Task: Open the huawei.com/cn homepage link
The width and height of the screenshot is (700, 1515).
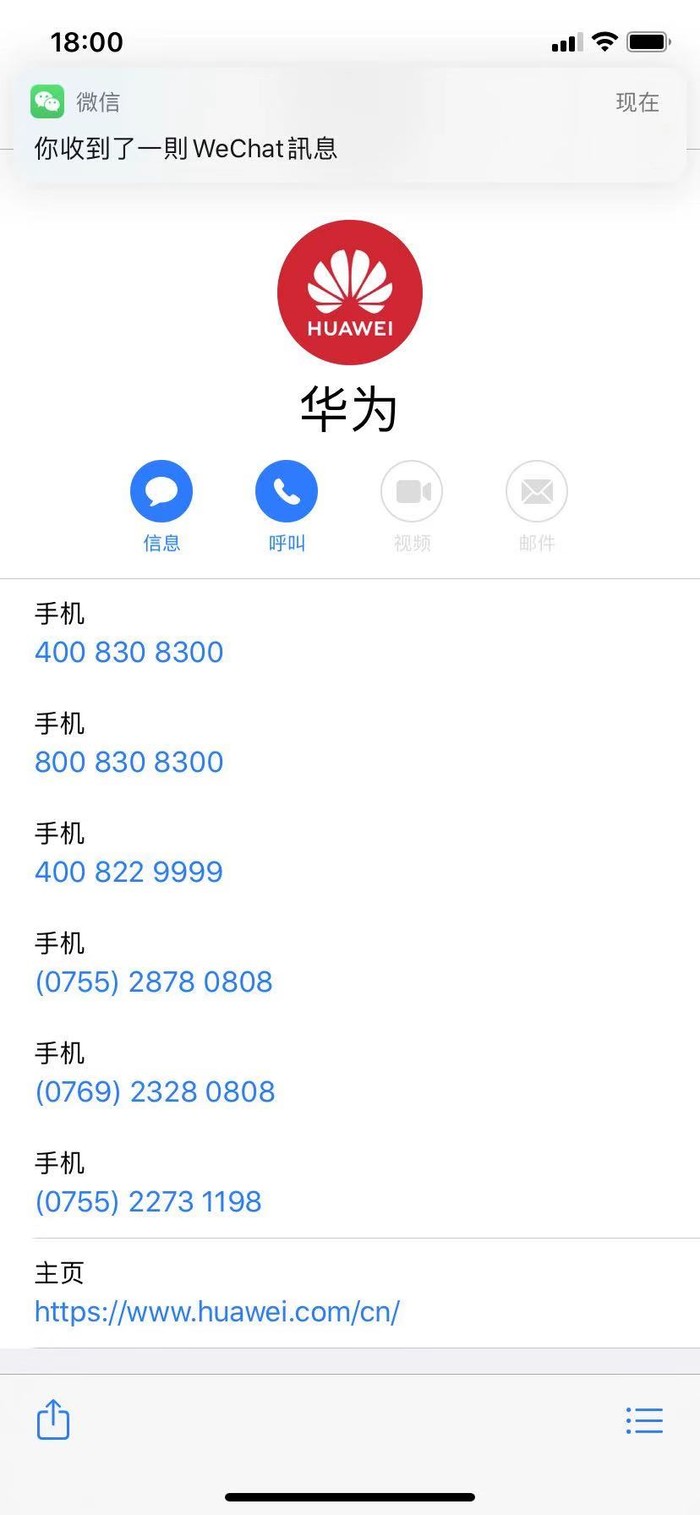Action: [217, 1312]
